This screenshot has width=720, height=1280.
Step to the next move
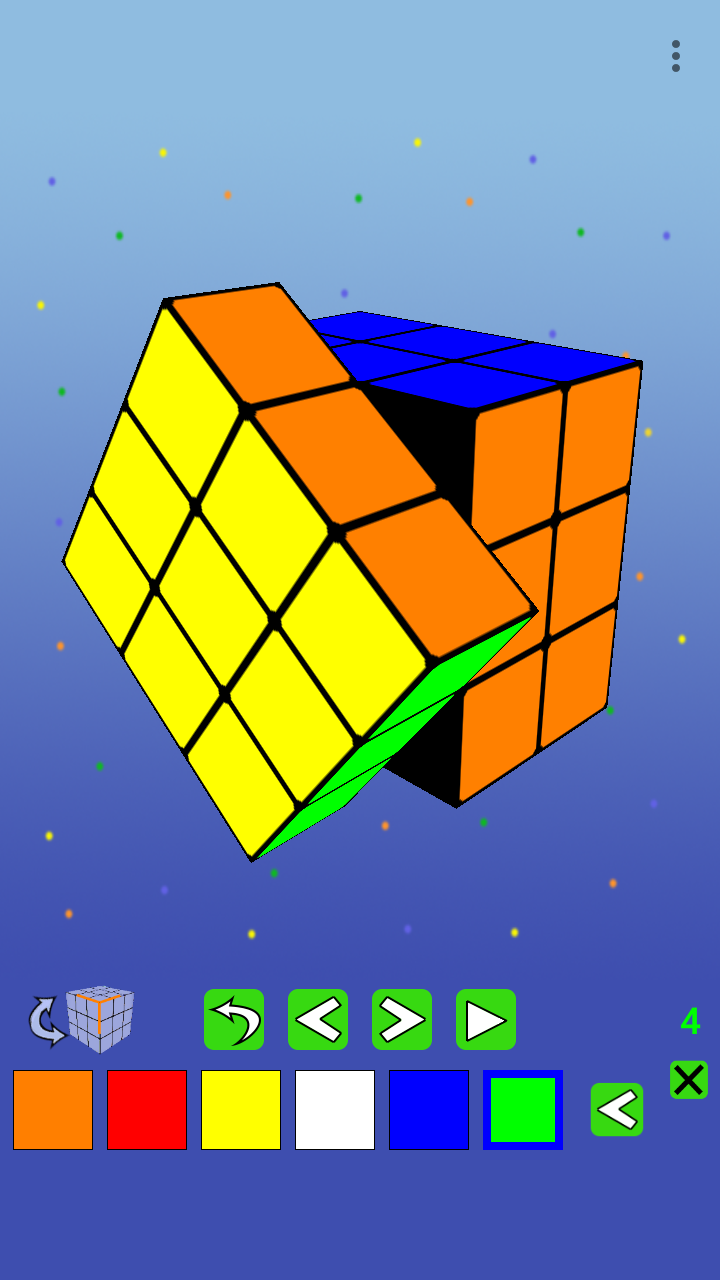pyautogui.click(x=402, y=1019)
